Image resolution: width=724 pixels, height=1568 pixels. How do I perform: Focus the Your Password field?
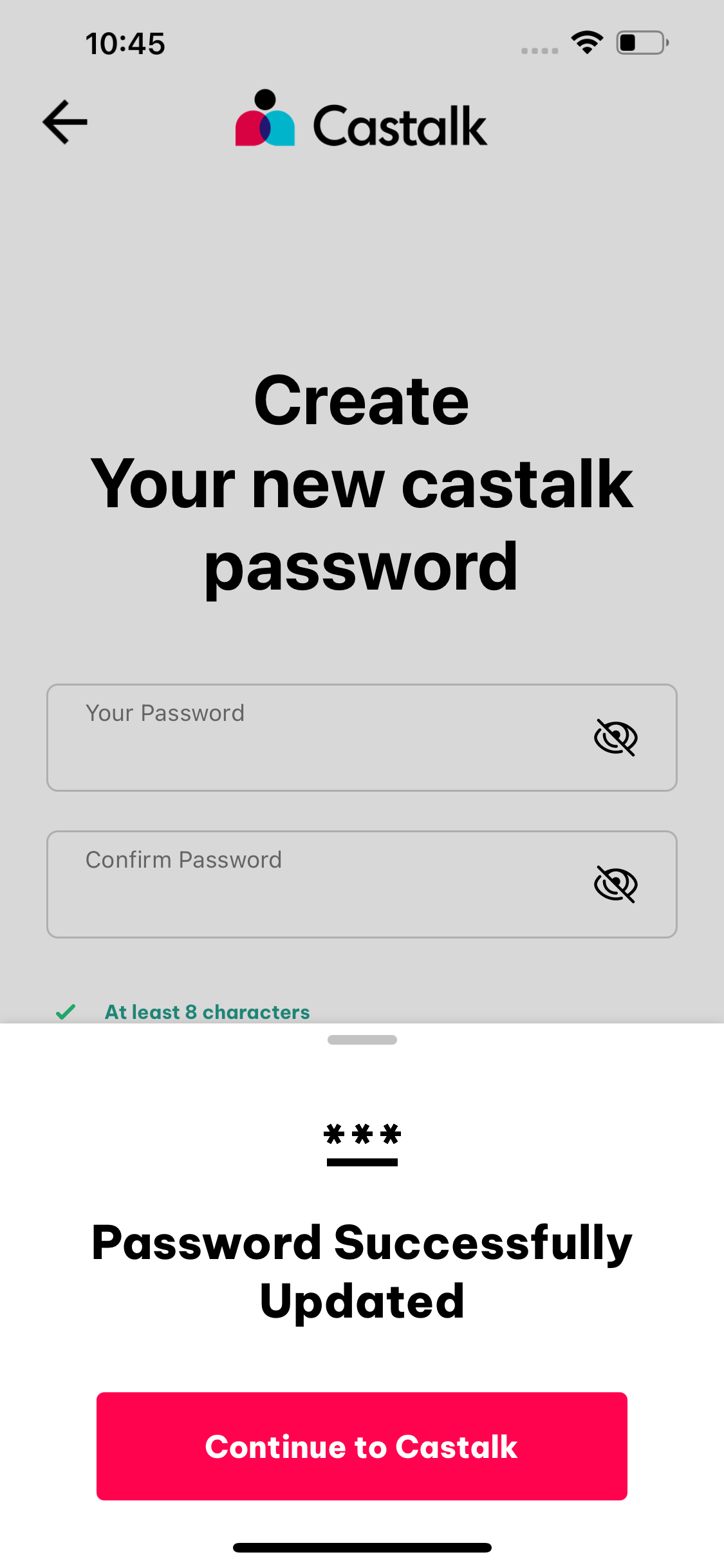click(x=362, y=738)
